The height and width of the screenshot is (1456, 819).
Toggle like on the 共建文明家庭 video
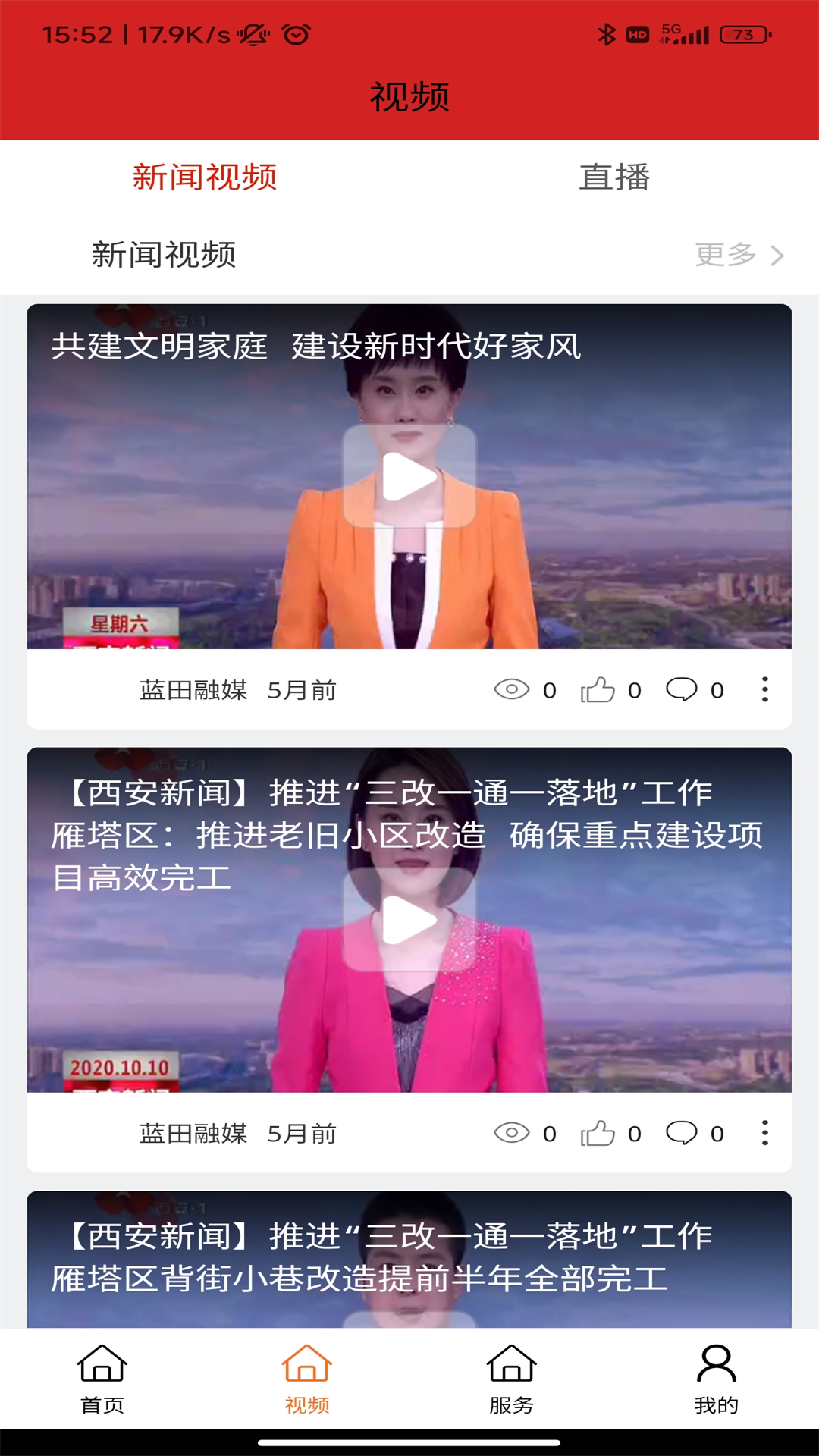click(x=599, y=690)
